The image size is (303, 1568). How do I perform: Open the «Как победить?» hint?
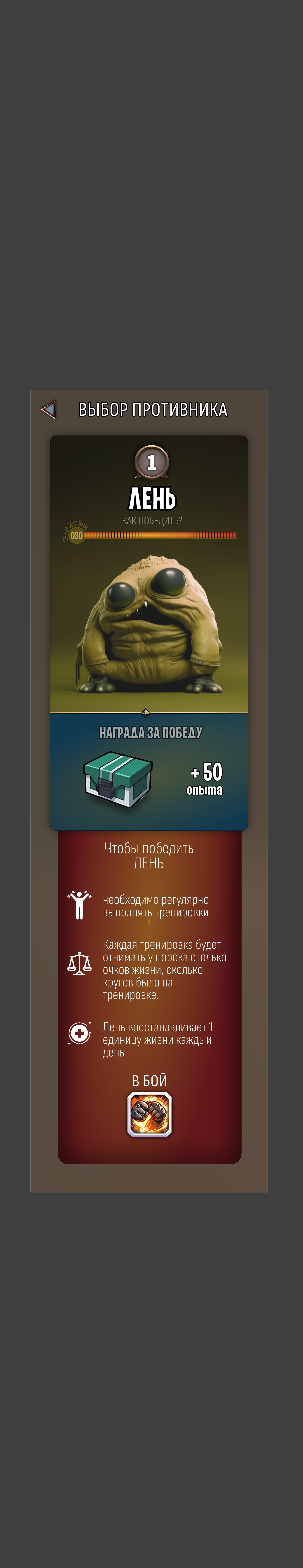tap(152, 520)
